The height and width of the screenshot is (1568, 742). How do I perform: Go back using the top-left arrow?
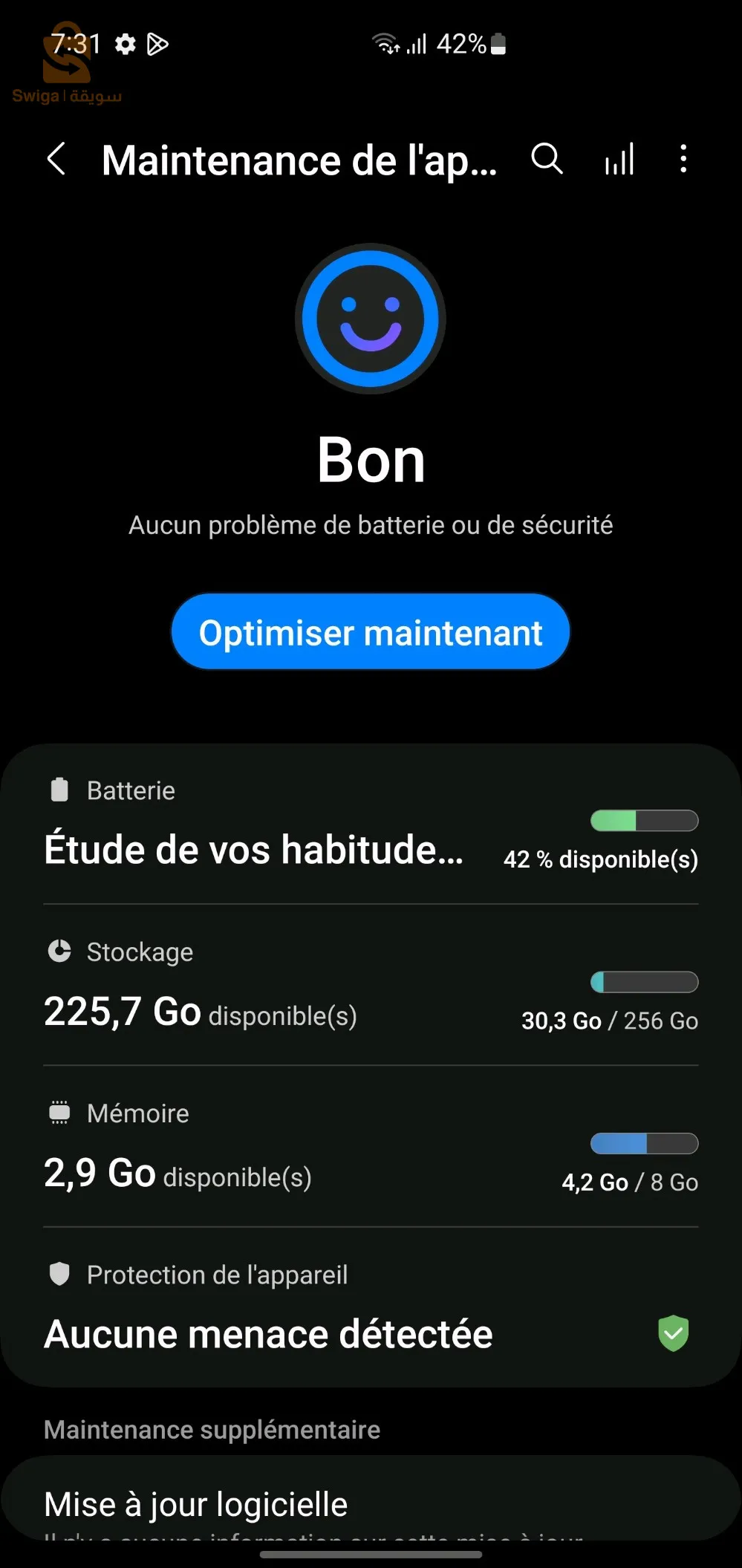click(56, 159)
